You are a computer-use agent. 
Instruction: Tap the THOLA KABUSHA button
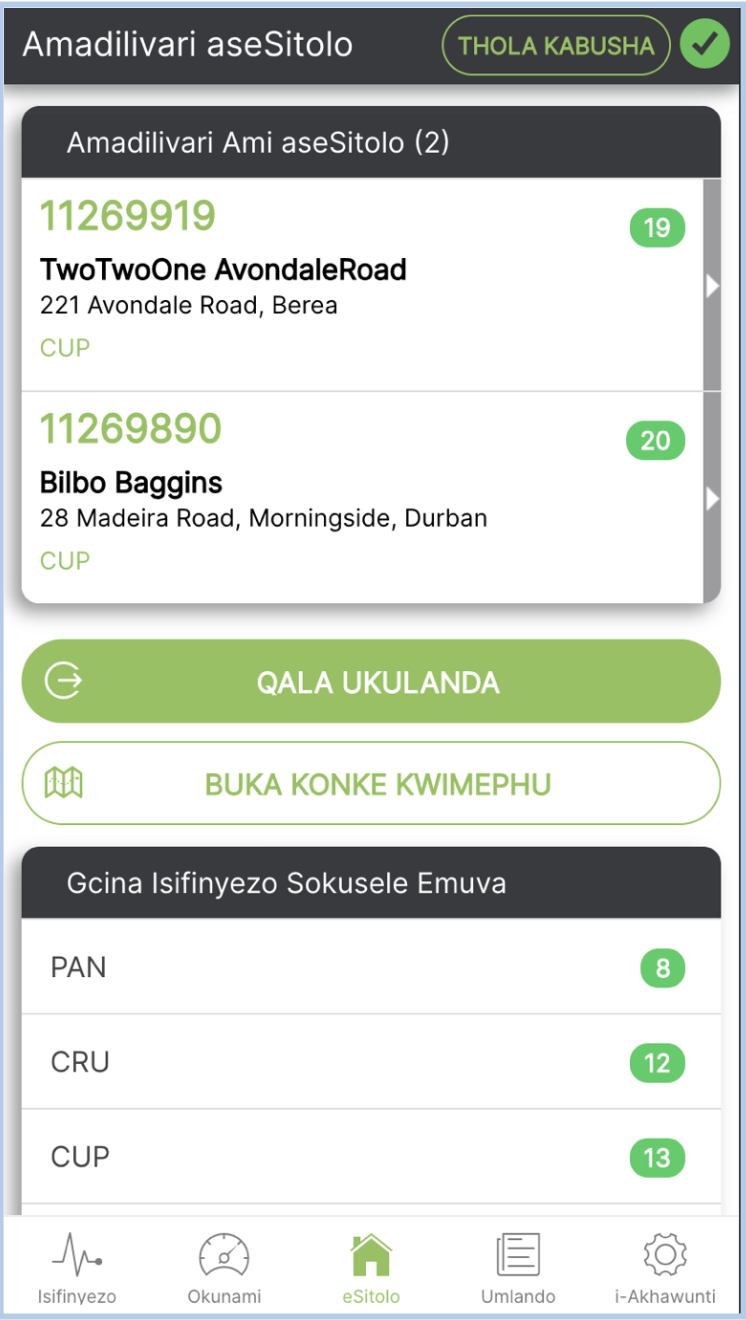click(556, 45)
